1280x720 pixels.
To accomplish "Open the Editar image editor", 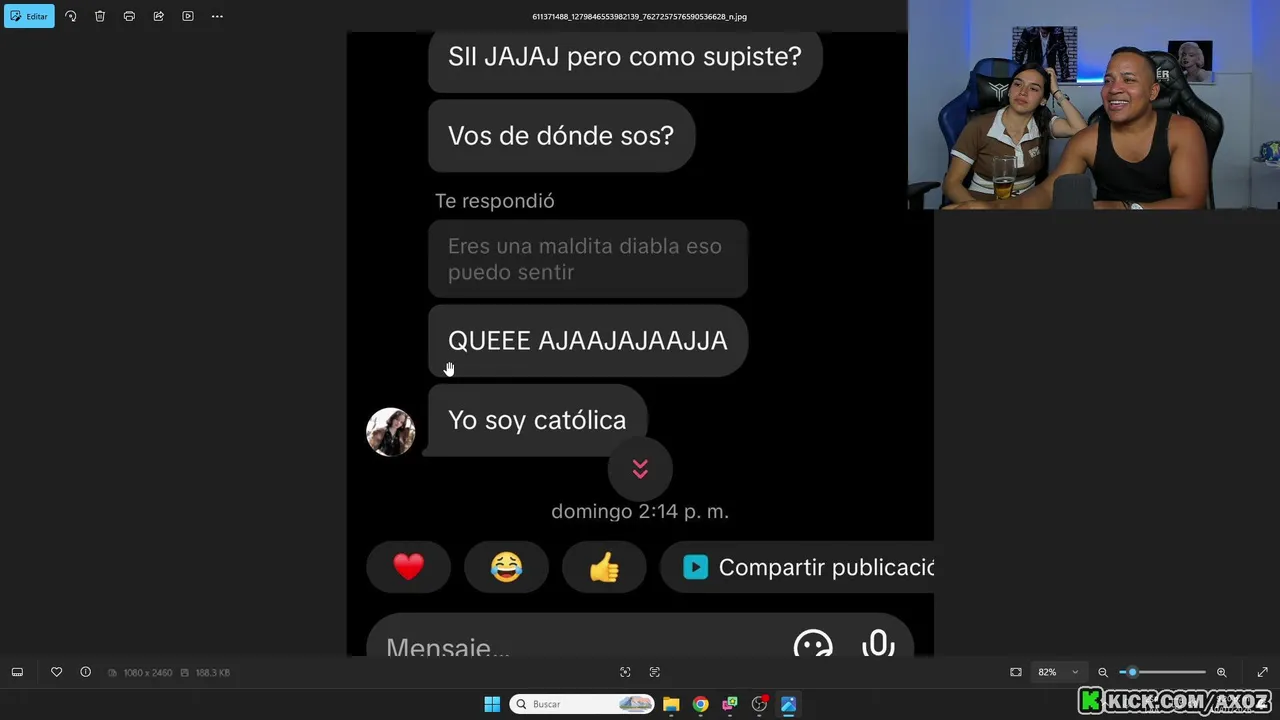I will [29, 16].
